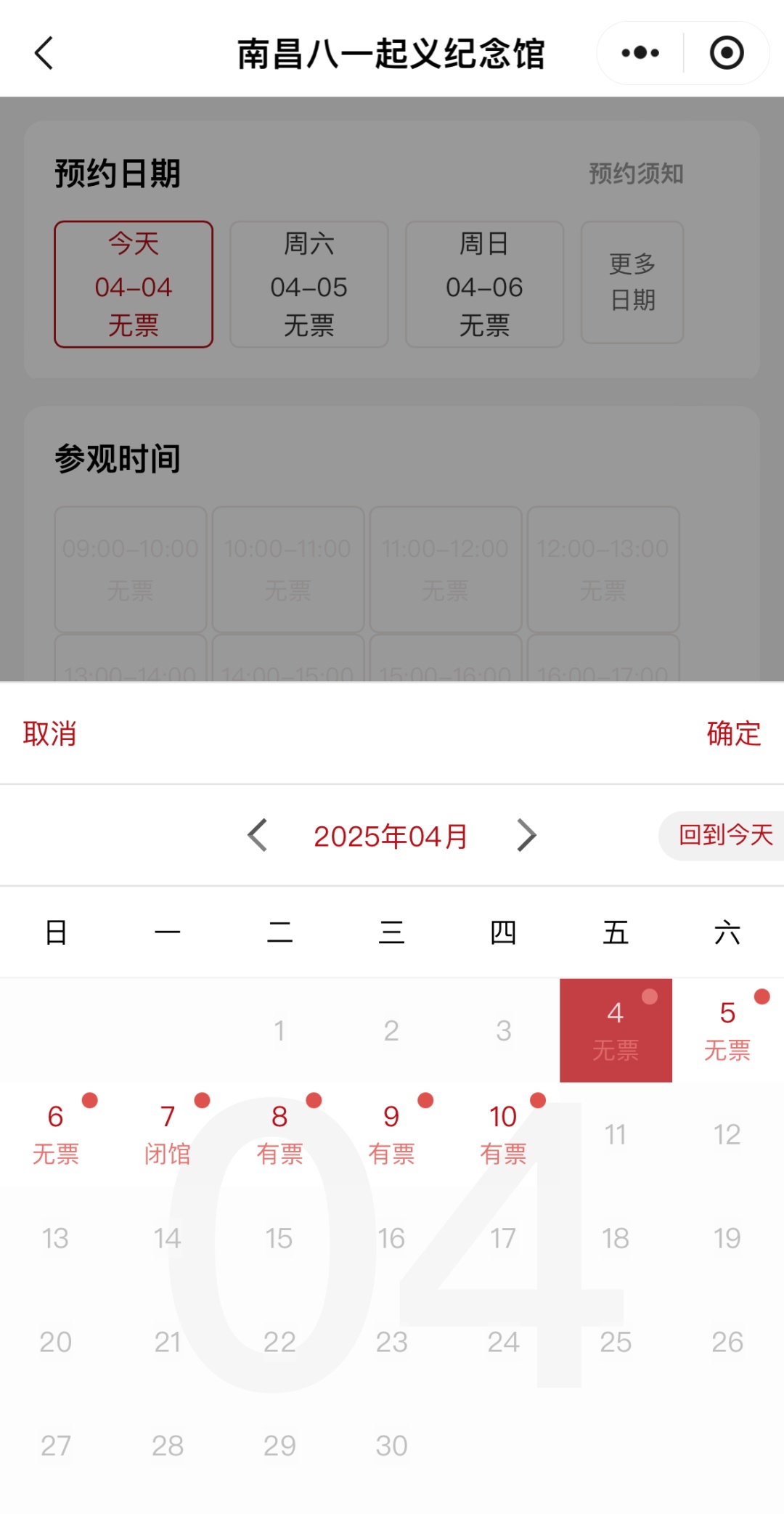This screenshot has width=784, height=1514.
Task: Select the 周日 04-06 date card
Action: pos(484,285)
